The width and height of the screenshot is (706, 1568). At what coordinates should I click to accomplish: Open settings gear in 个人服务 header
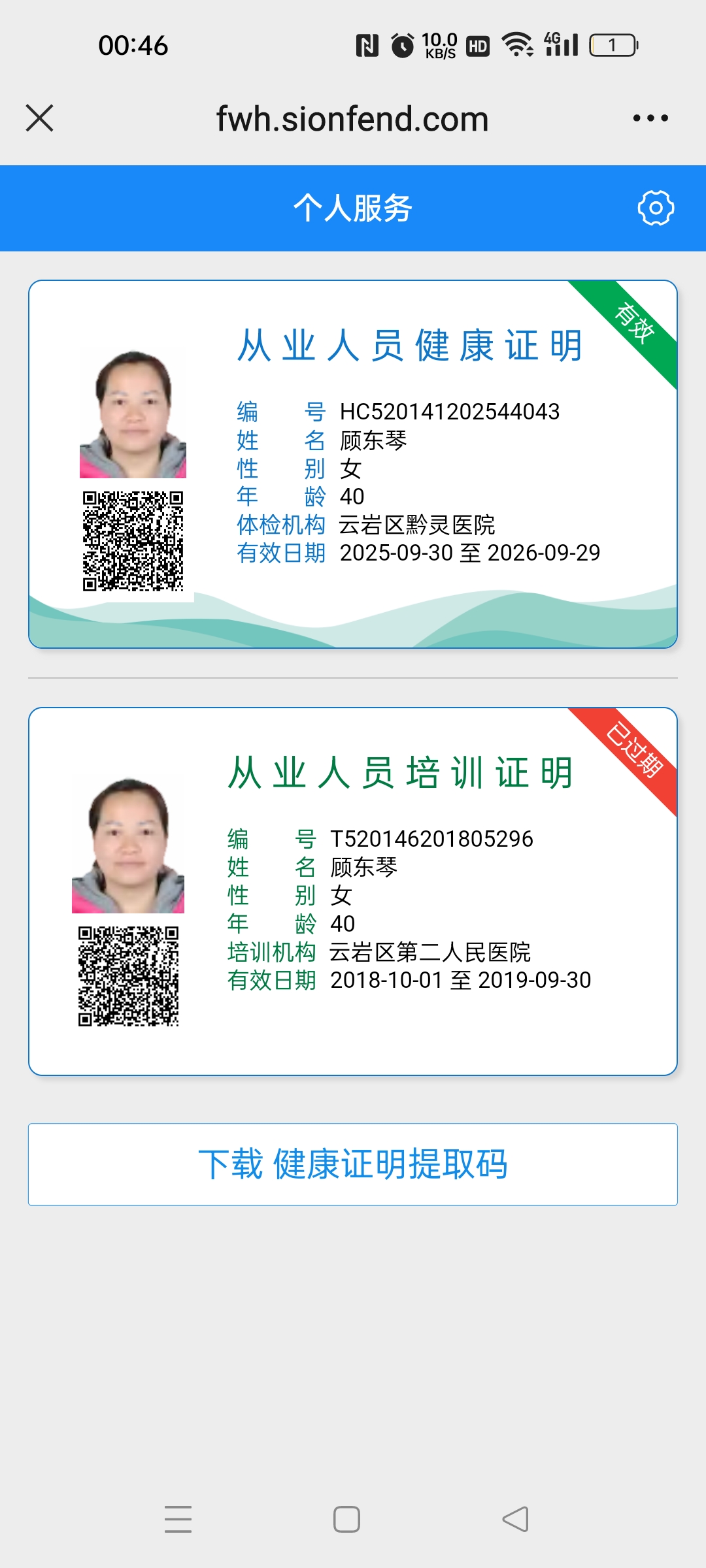pyautogui.click(x=656, y=208)
